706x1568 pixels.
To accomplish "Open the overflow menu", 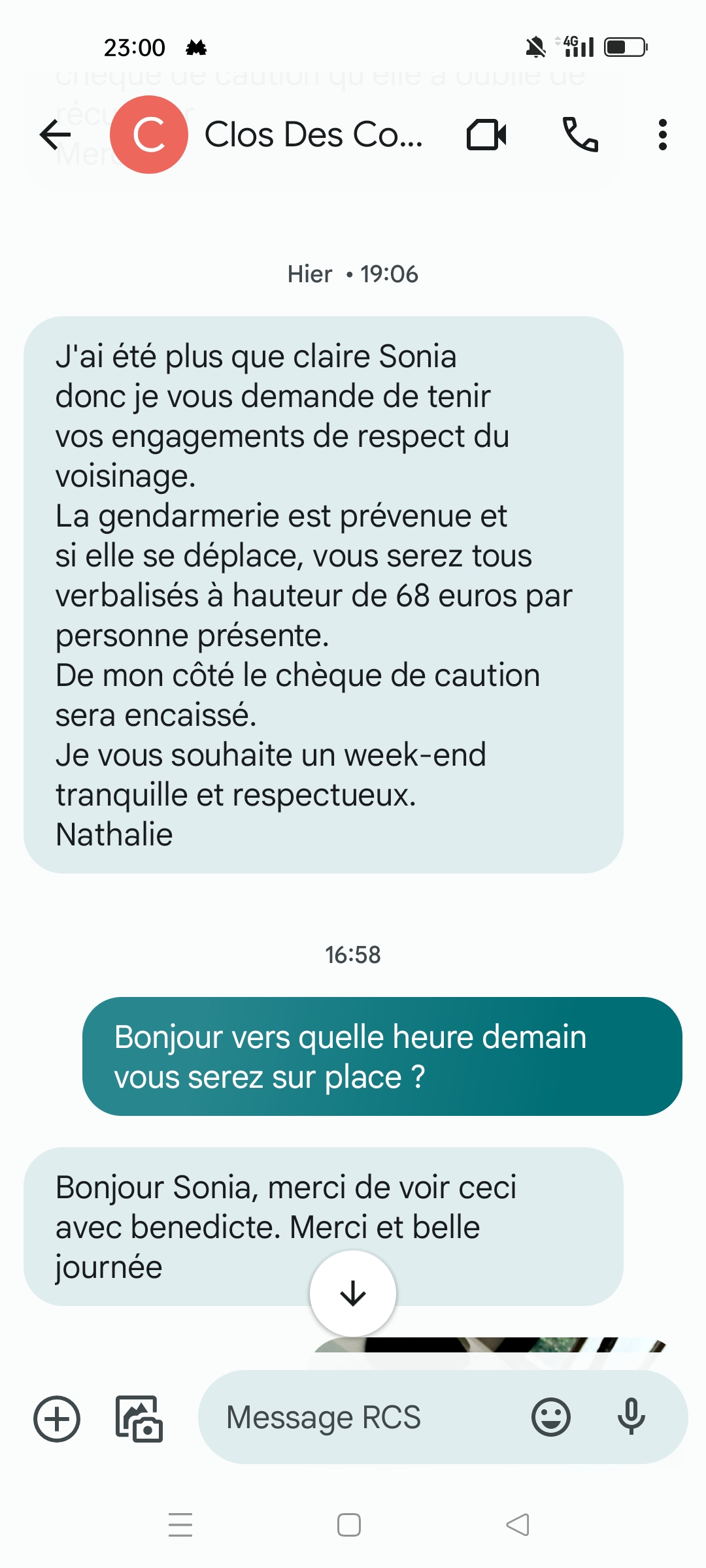I will pyautogui.click(x=662, y=135).
